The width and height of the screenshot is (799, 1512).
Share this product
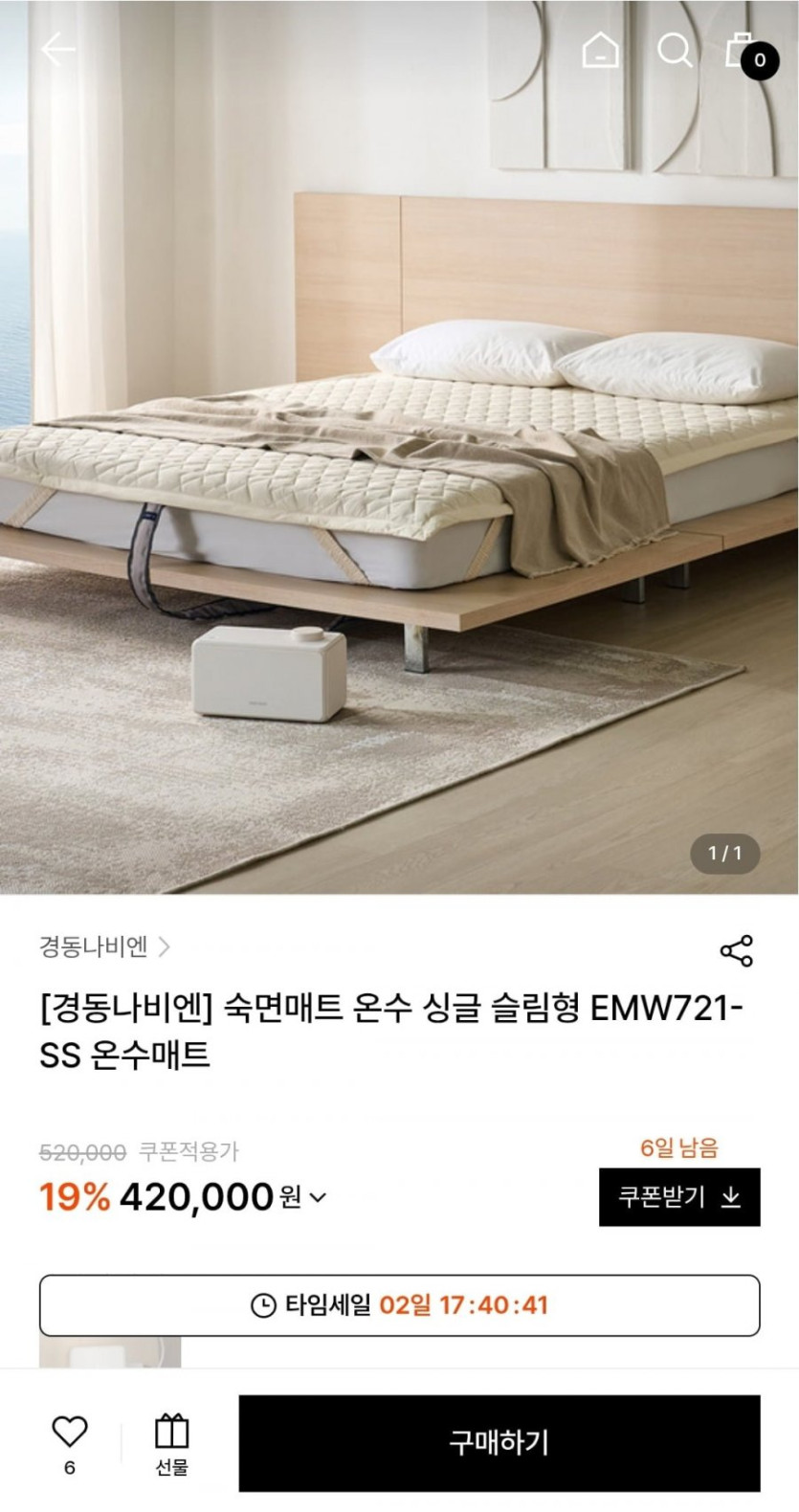tap(736, 950)
